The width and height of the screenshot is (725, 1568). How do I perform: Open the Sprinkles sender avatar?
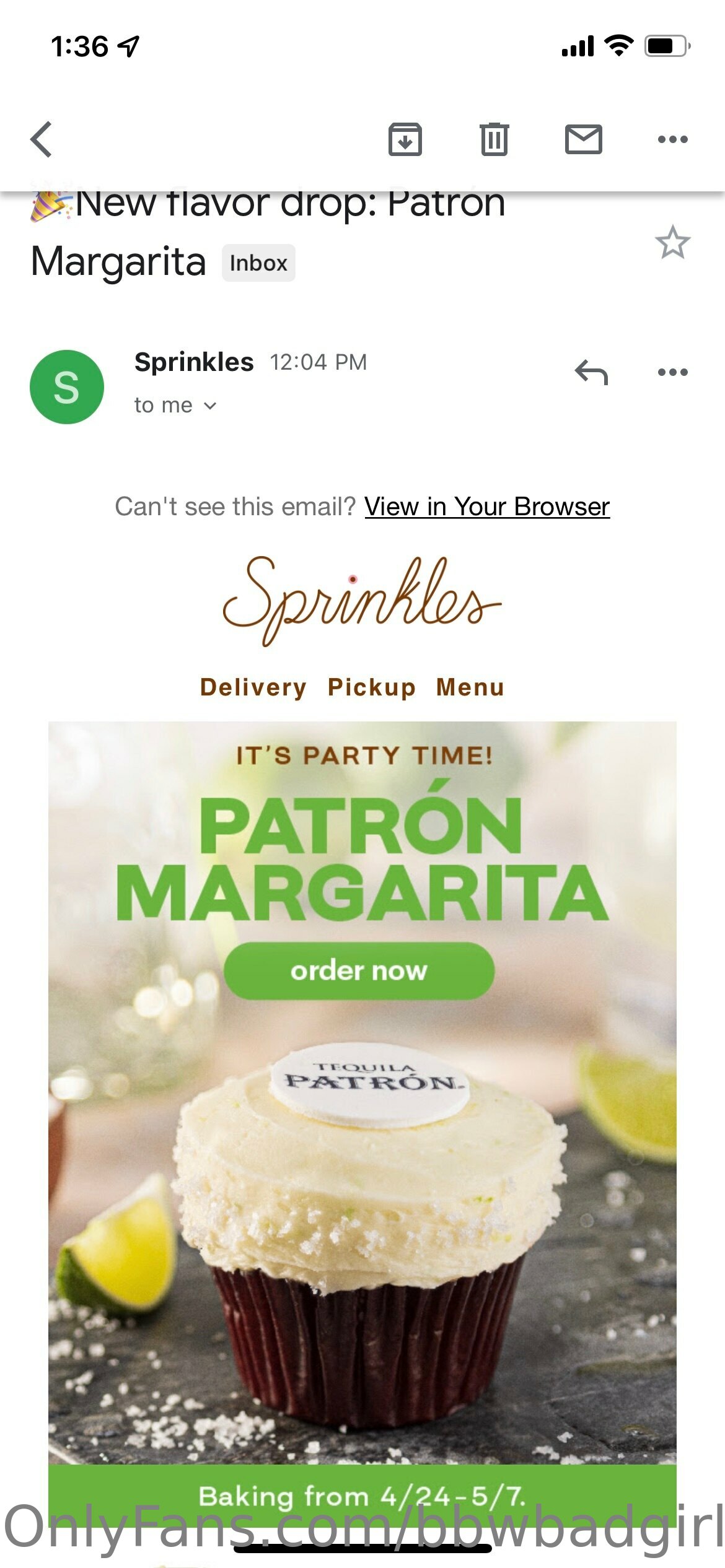(x=67, y=387)
